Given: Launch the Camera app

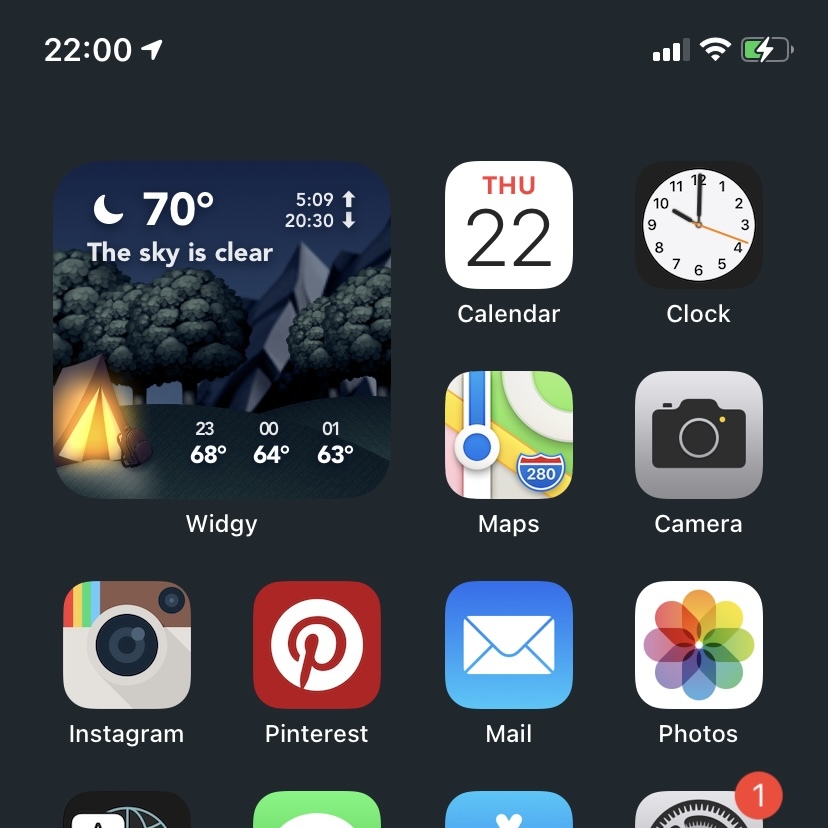Looking at the screenshot, I should (698, 435).
